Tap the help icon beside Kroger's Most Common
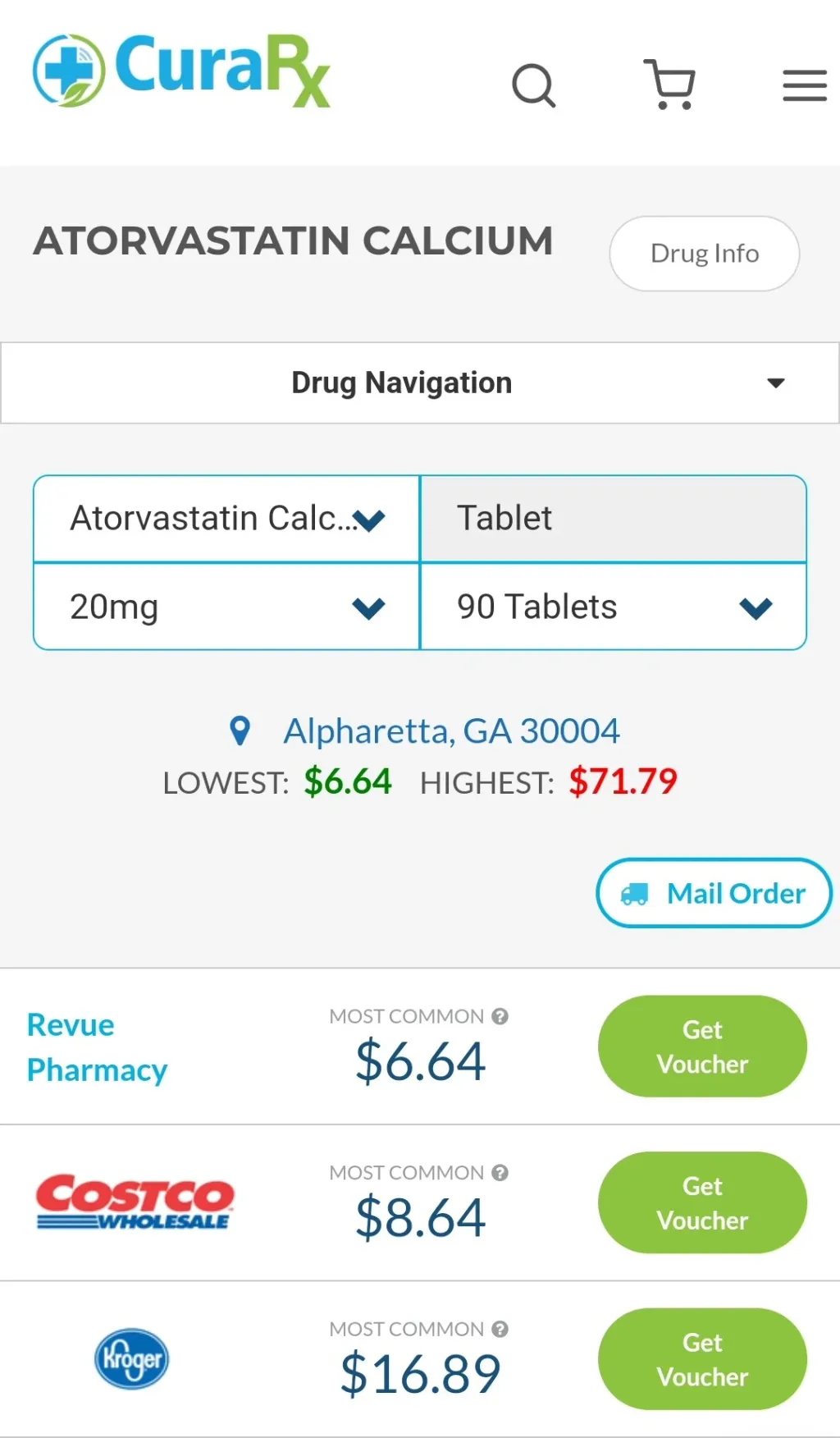This screenshot has width=840, height=1438. pyautogui.click(x=500, y=1329)
